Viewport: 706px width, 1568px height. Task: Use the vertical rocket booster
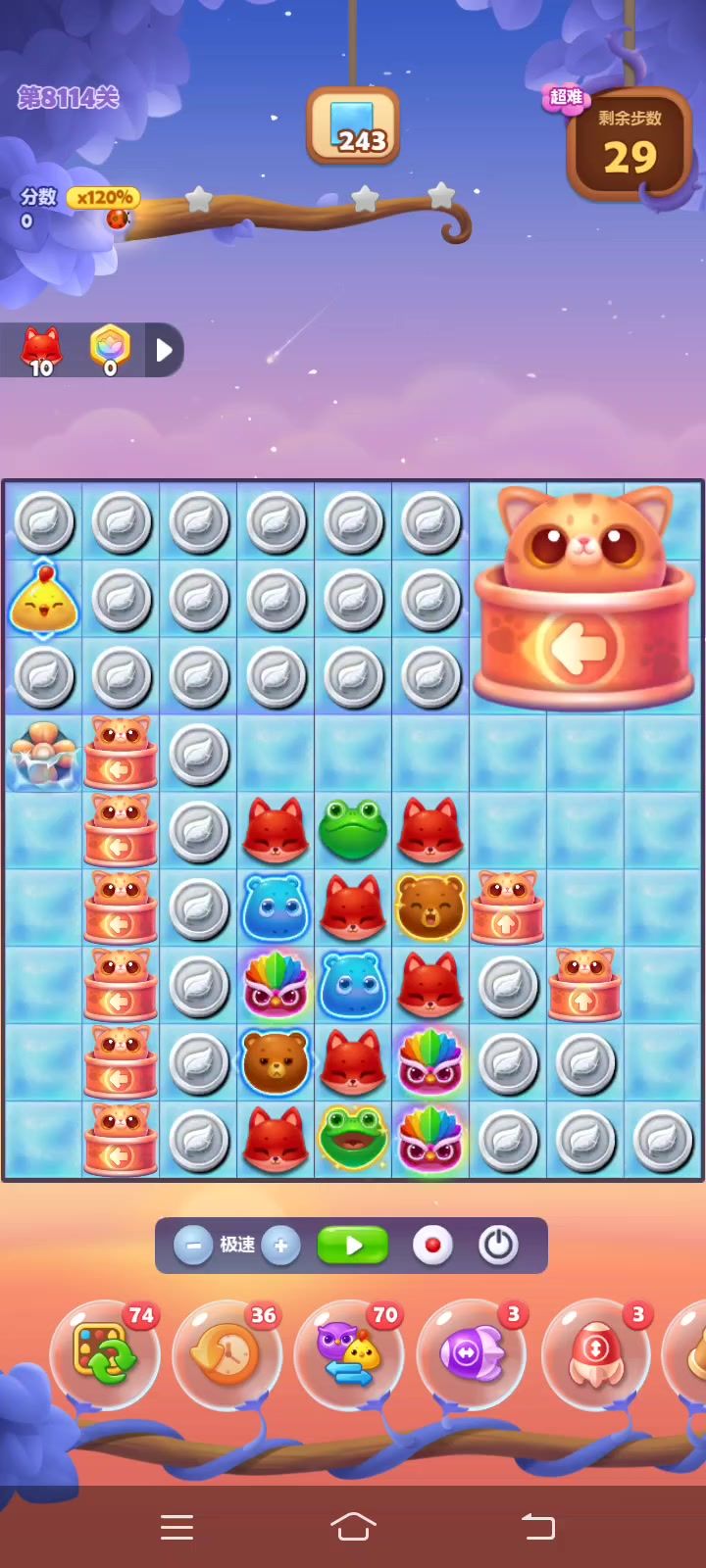[595, 1355]
